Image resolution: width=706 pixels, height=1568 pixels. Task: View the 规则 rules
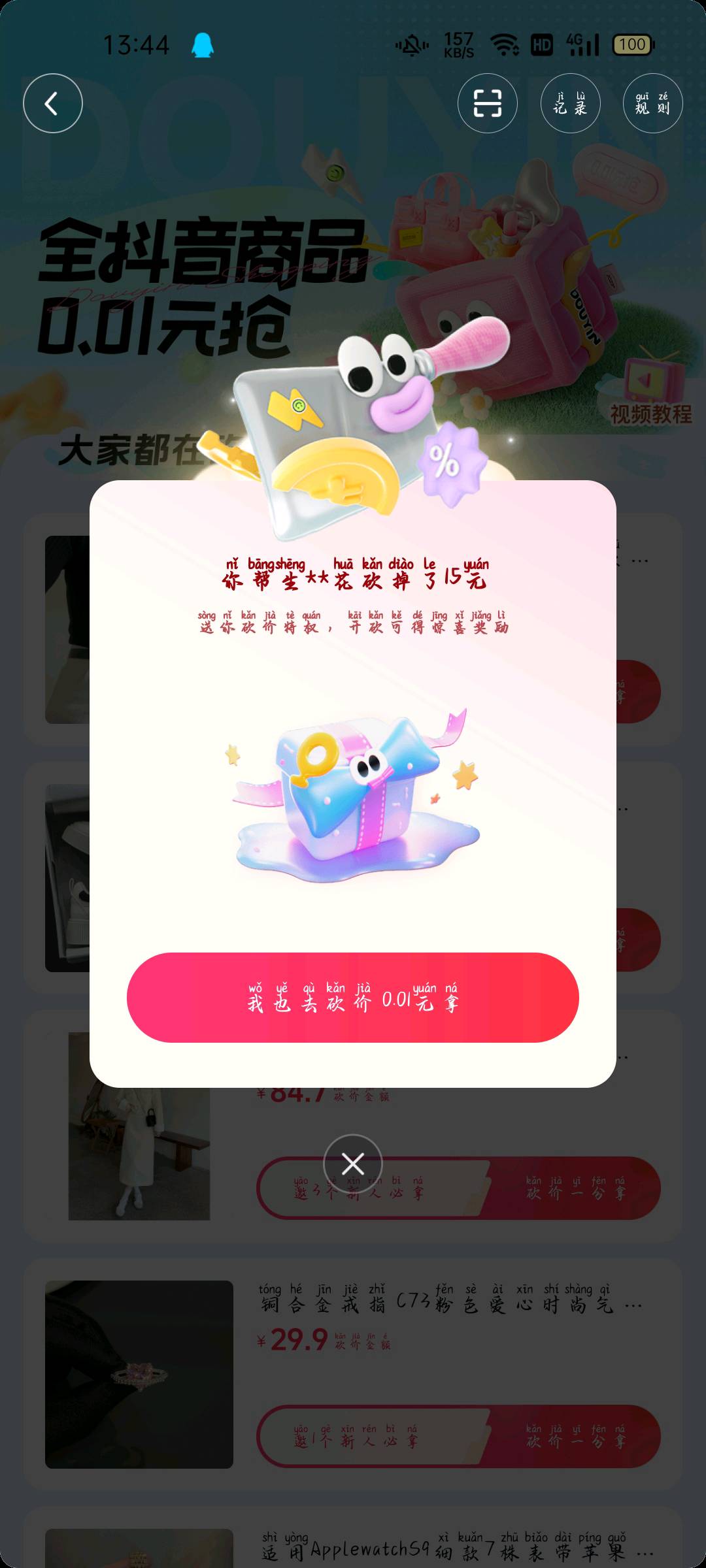click(652, 103)
